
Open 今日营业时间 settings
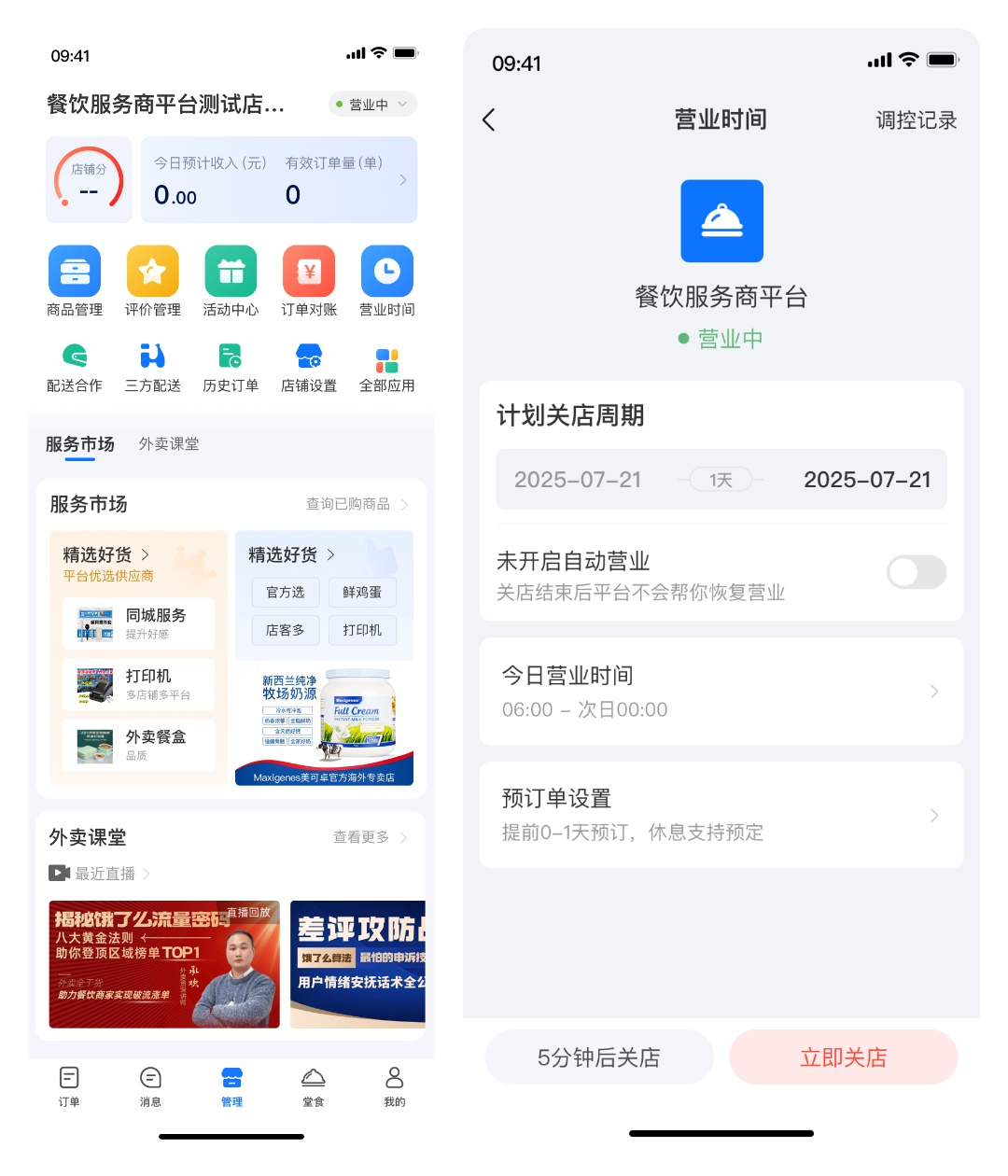coord(721,692)
